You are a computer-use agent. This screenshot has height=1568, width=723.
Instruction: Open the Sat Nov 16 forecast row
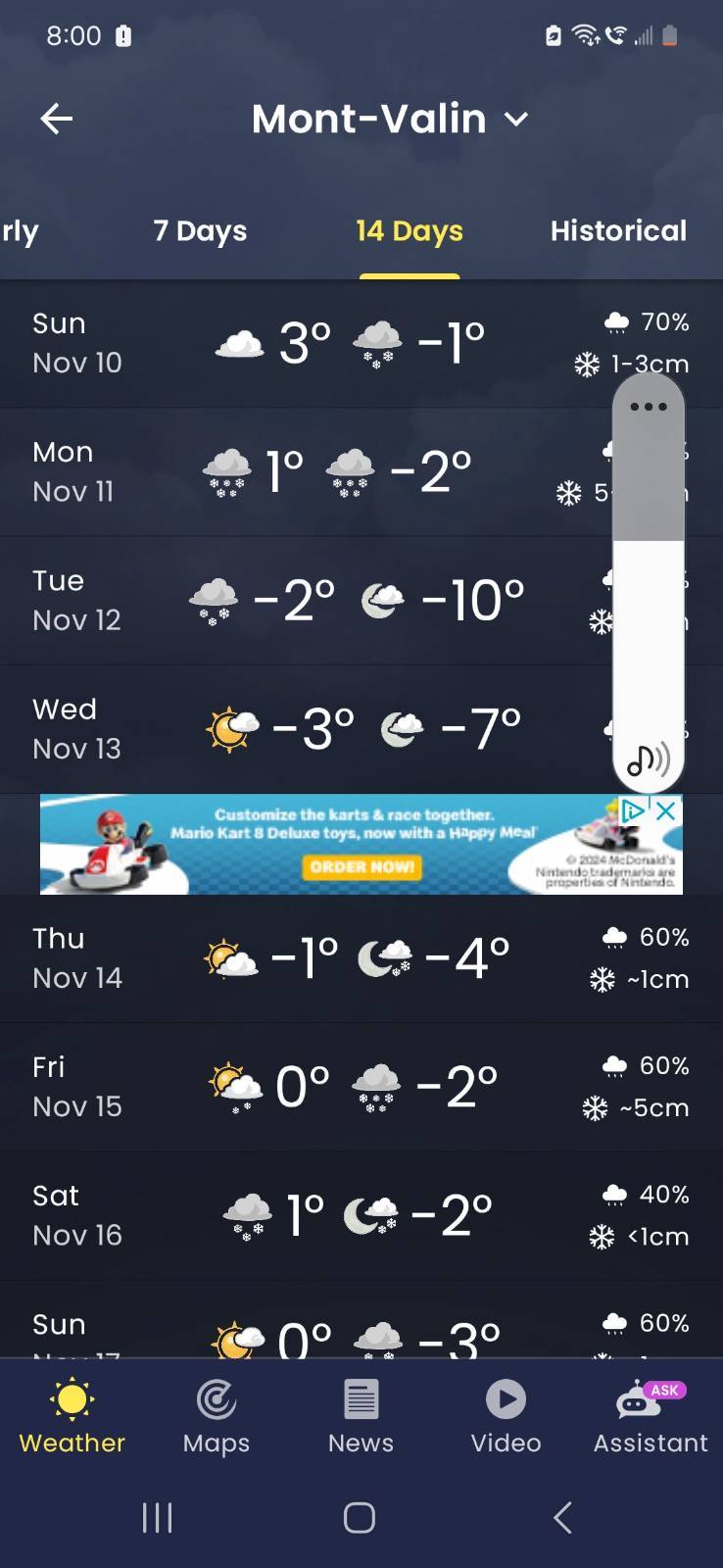tap(361, 1215)
